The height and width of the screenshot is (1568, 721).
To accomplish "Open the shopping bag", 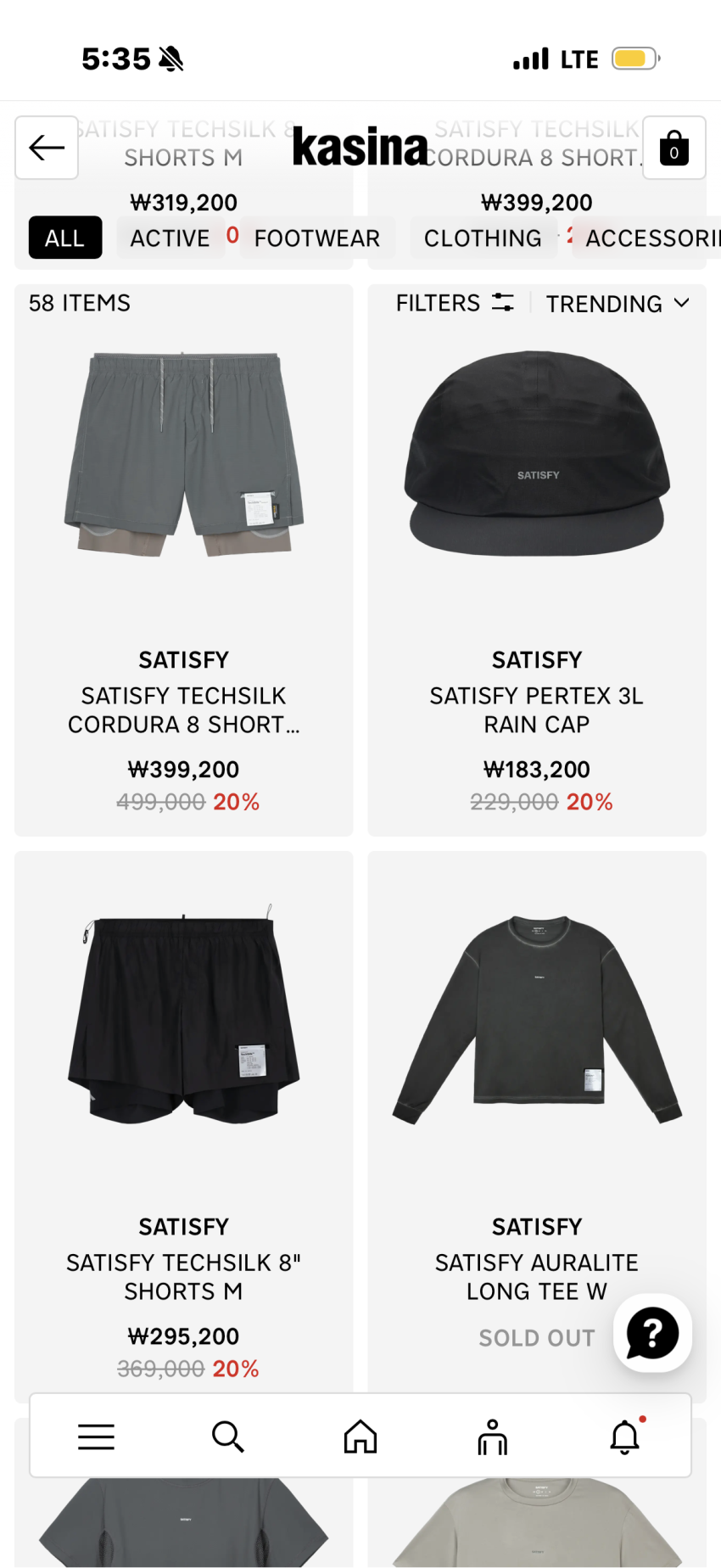I will click(x=673, y=148).
